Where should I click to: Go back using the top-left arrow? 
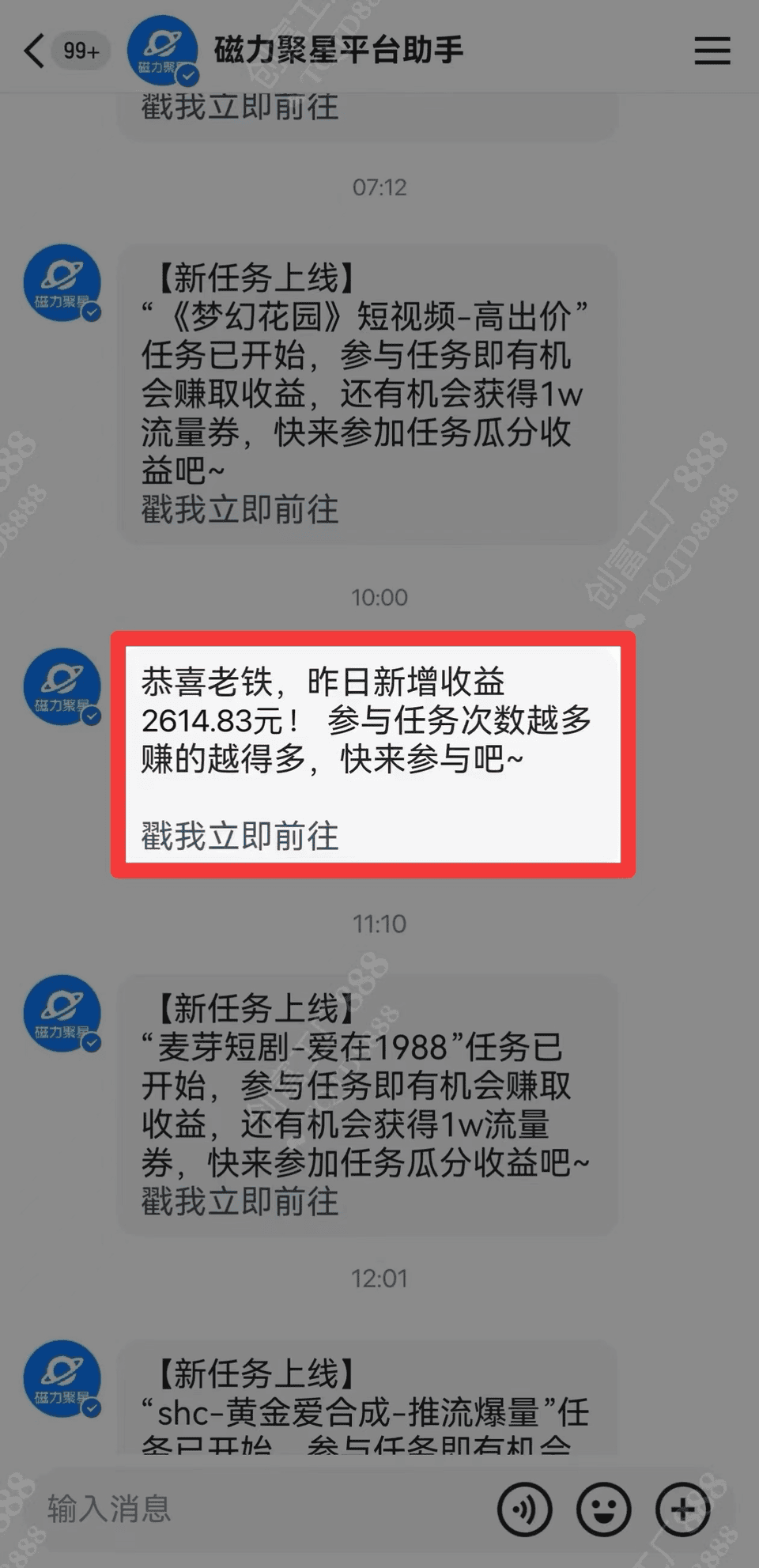coord(33,51)
